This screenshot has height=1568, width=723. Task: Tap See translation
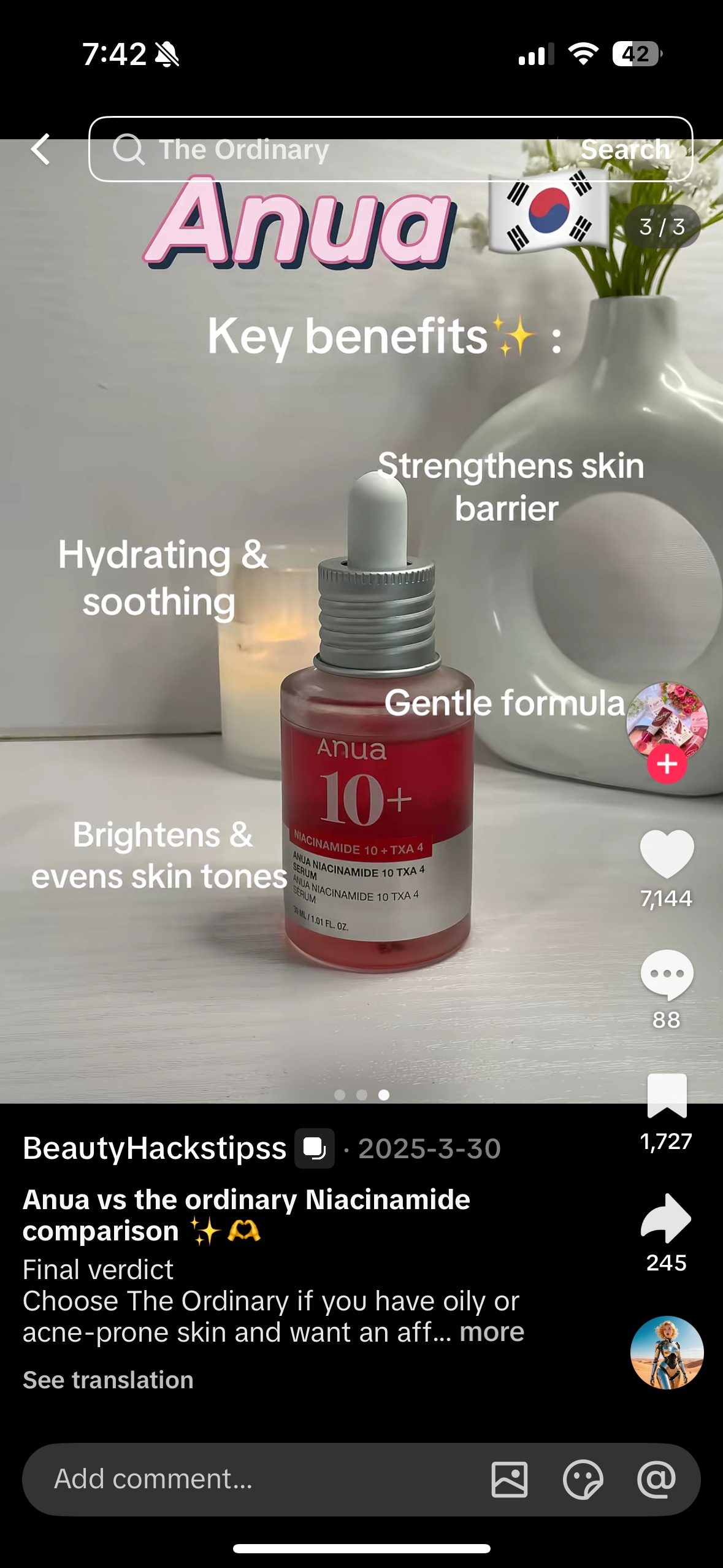tap(108, 1380)
